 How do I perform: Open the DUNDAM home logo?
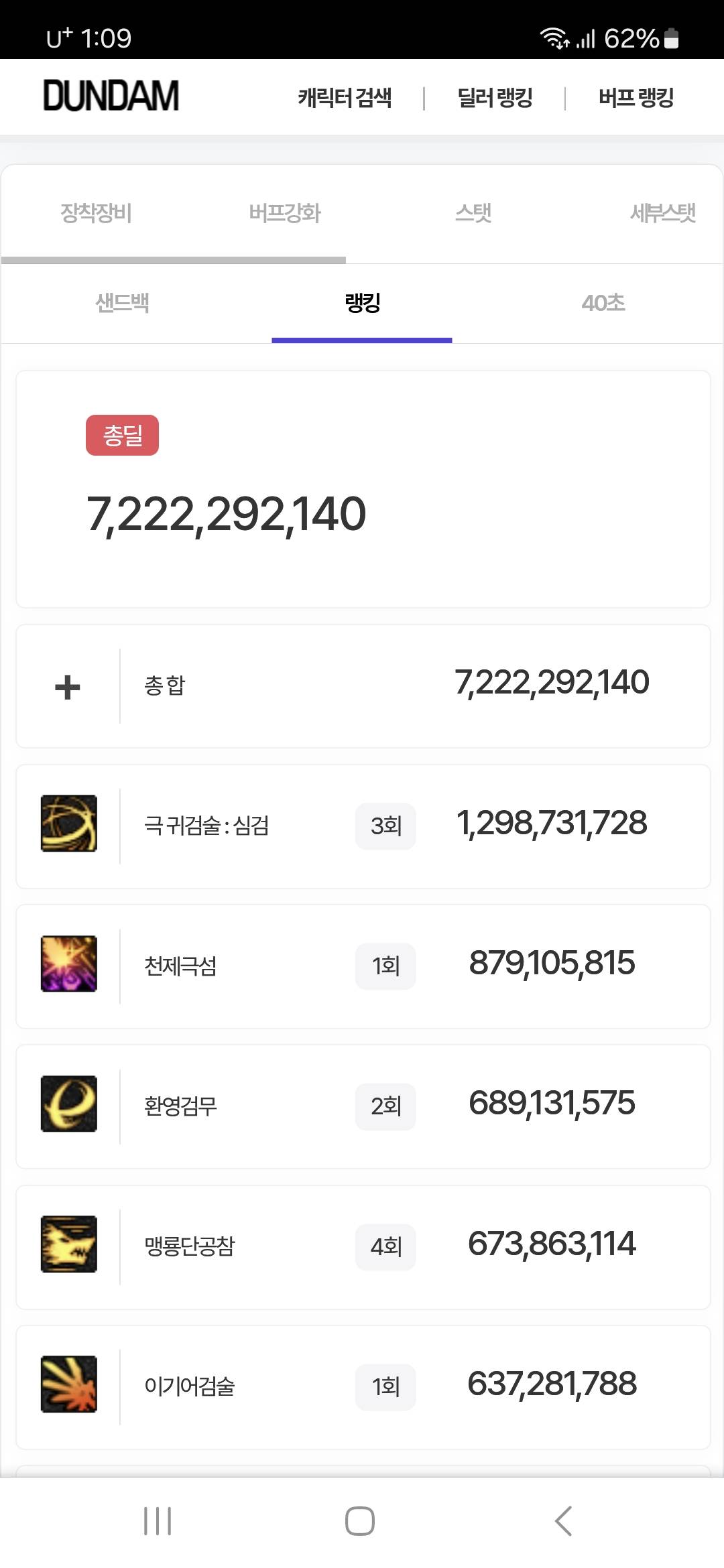coord(111,96)
